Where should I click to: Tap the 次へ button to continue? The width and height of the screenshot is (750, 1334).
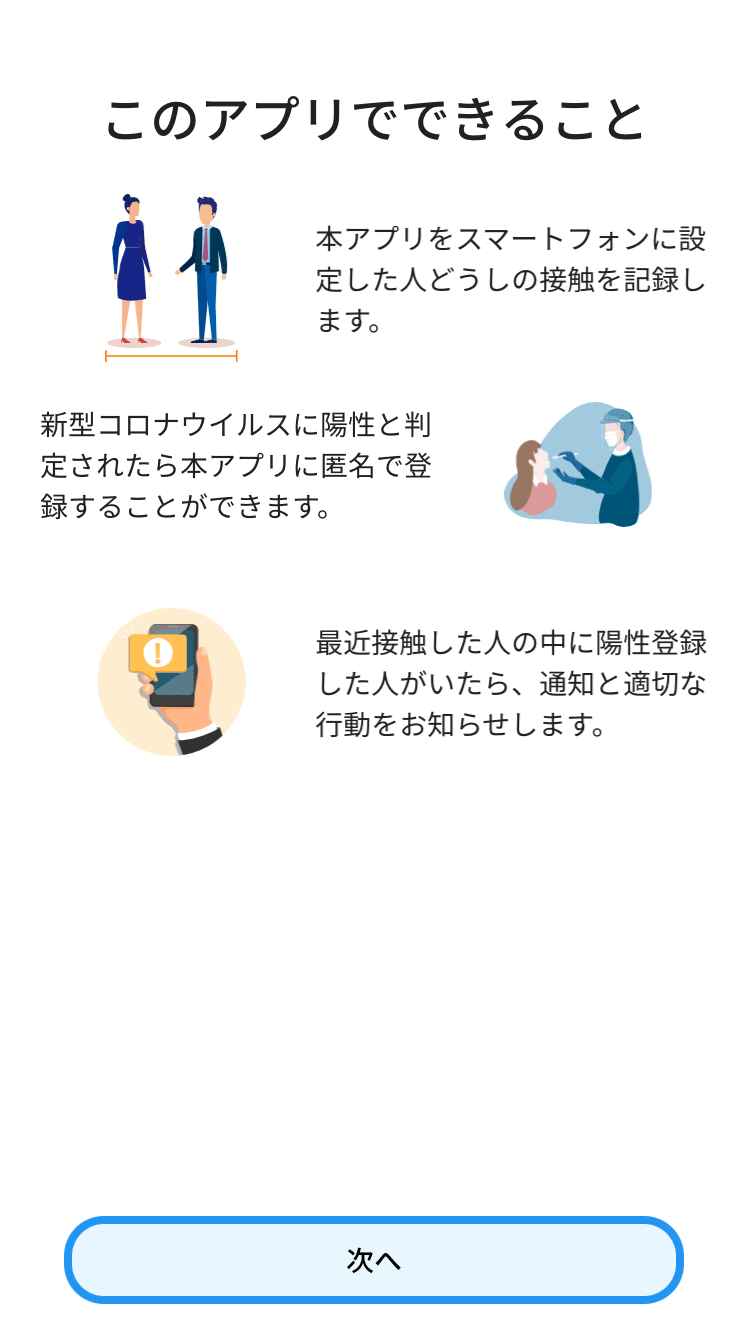point(374,1260)
